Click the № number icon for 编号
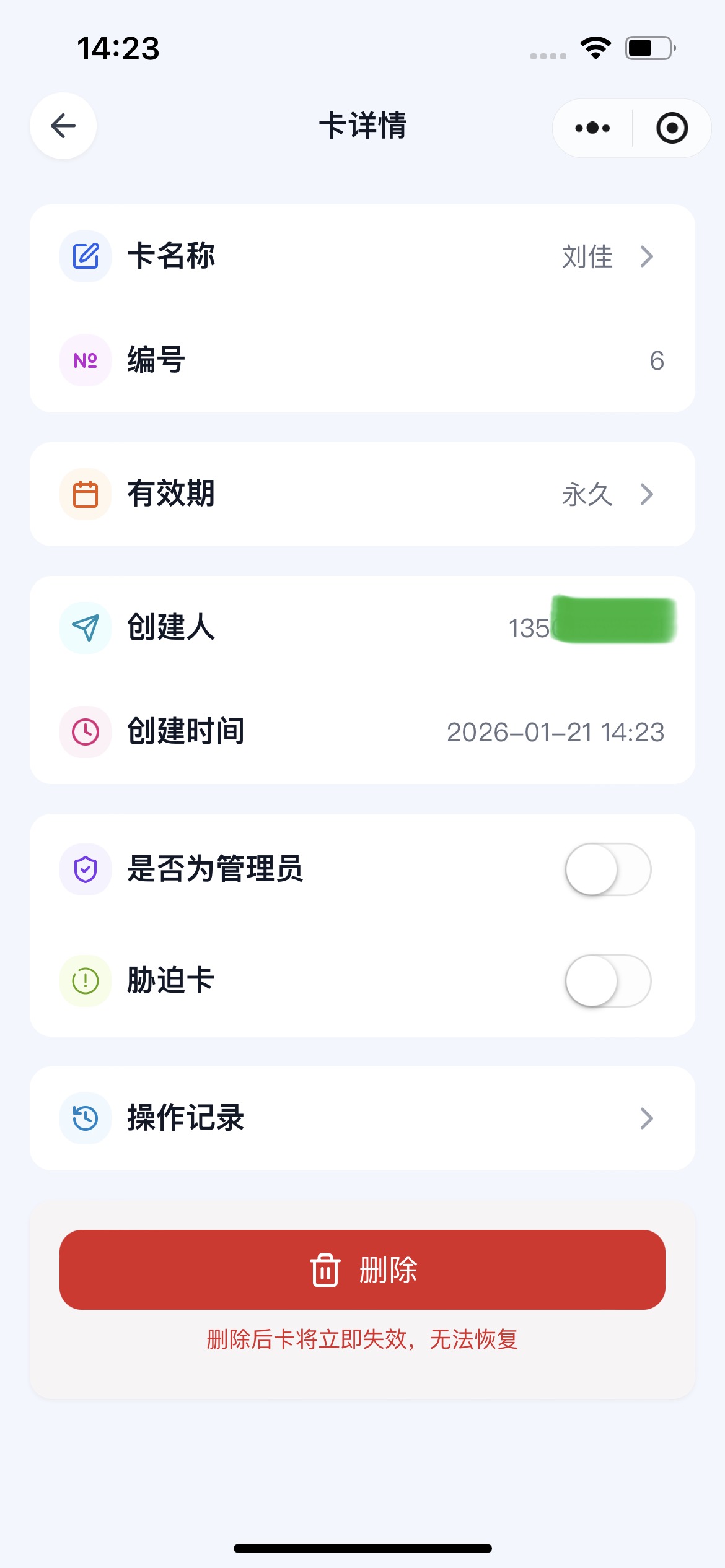This screenshot has height=1568, width=725. click(85, 359)
